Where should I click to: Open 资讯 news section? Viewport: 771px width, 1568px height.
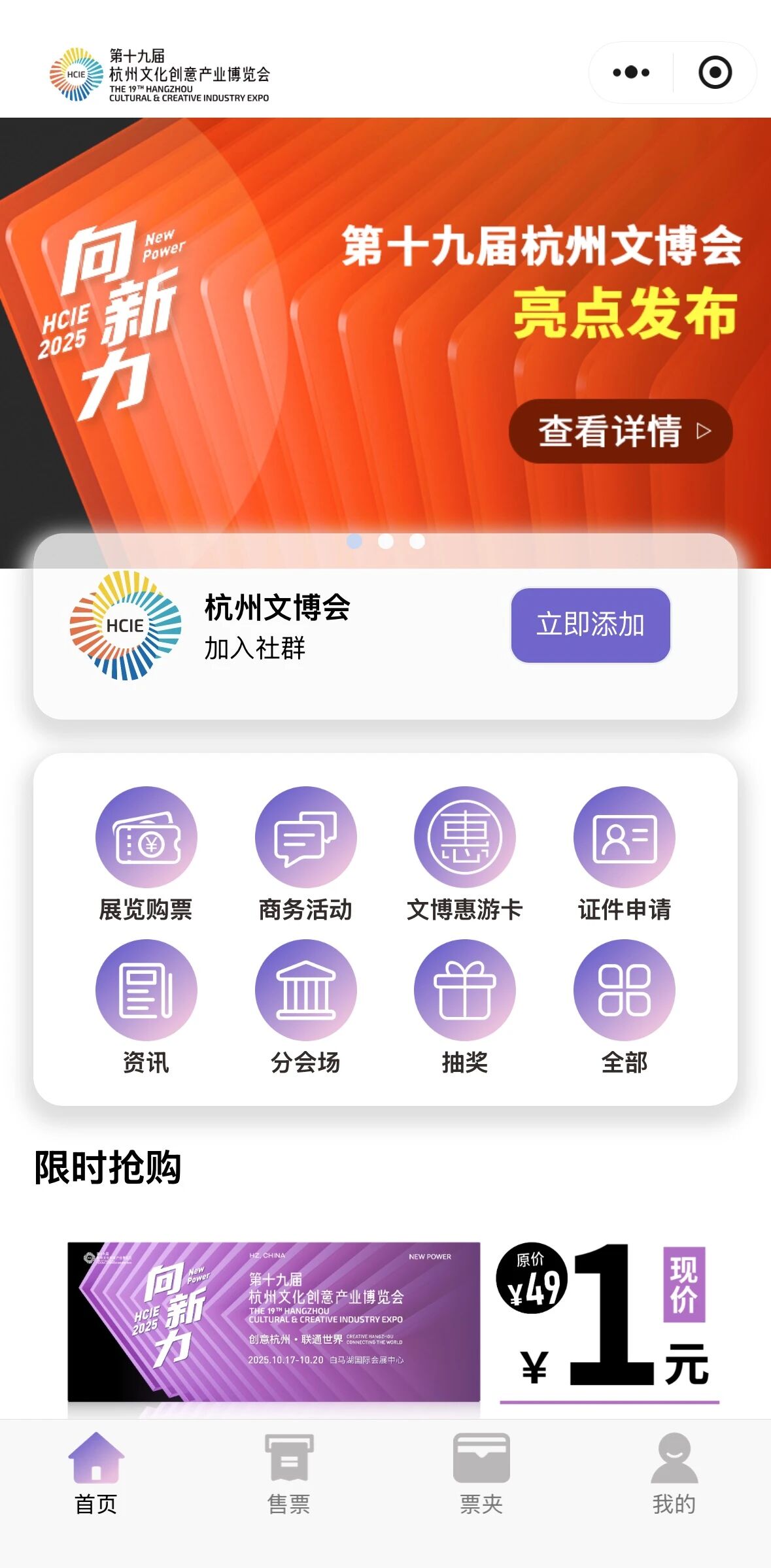coord(146,1007)
